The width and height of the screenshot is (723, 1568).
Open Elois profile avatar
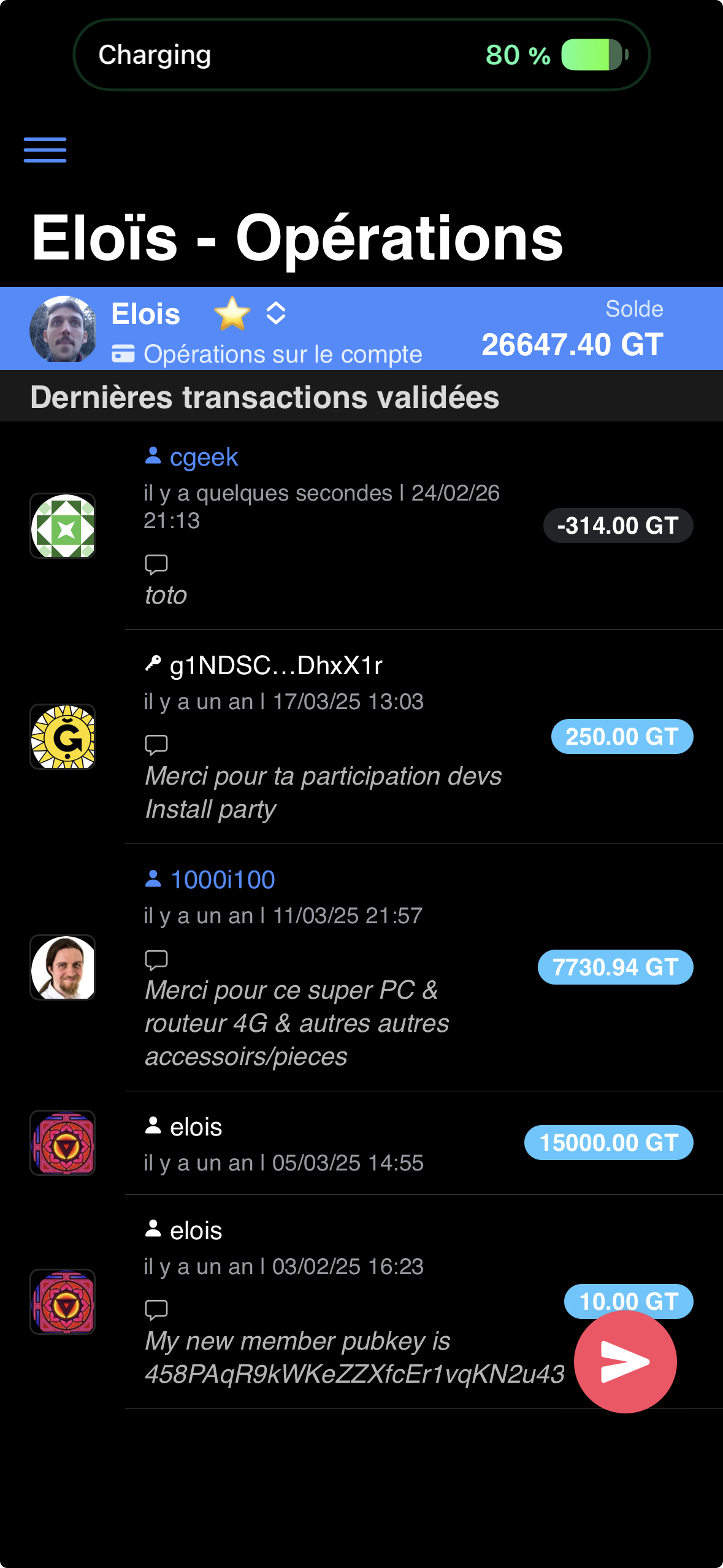pyautogui.click(x=63, y=329)
